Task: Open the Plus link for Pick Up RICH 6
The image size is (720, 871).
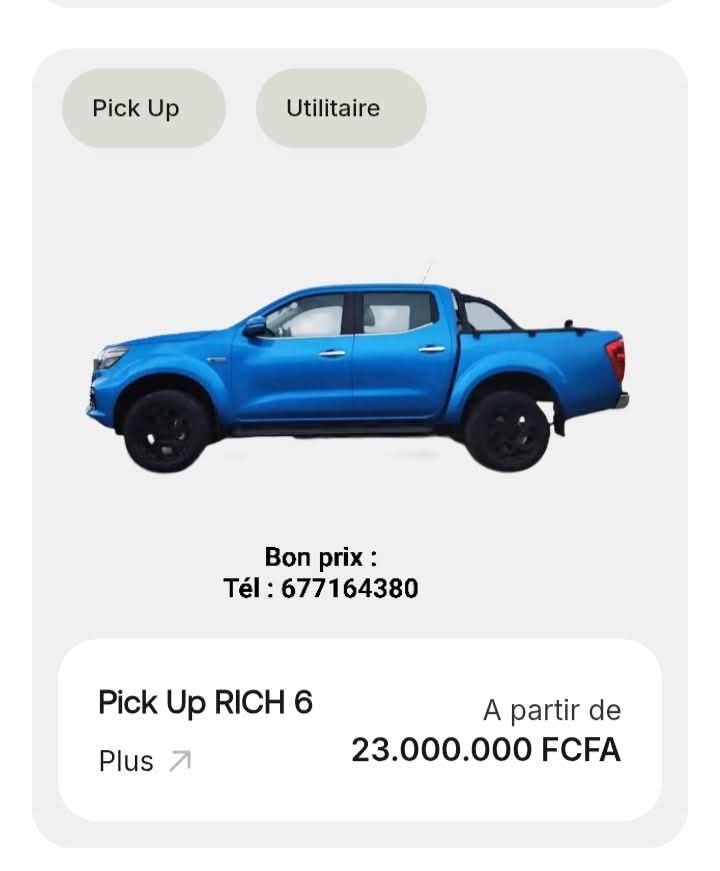Action: [x=144, y=762]
